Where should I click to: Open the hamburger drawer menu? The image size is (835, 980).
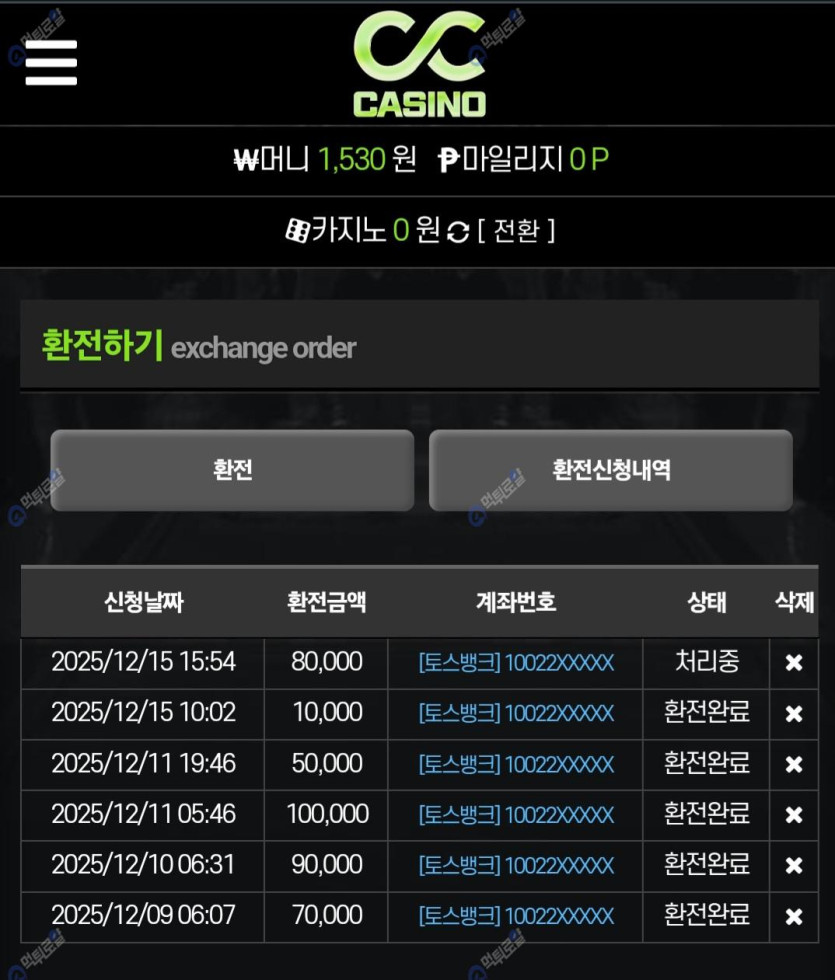[51, 63]
